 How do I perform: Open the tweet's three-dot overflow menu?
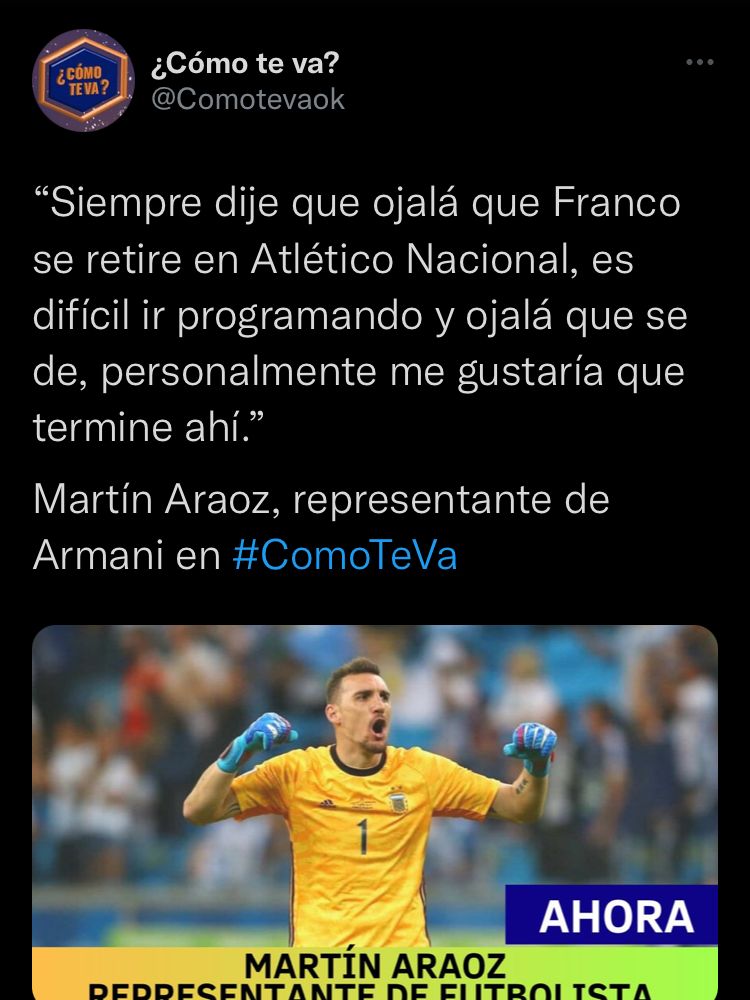[x=699, y=63]
